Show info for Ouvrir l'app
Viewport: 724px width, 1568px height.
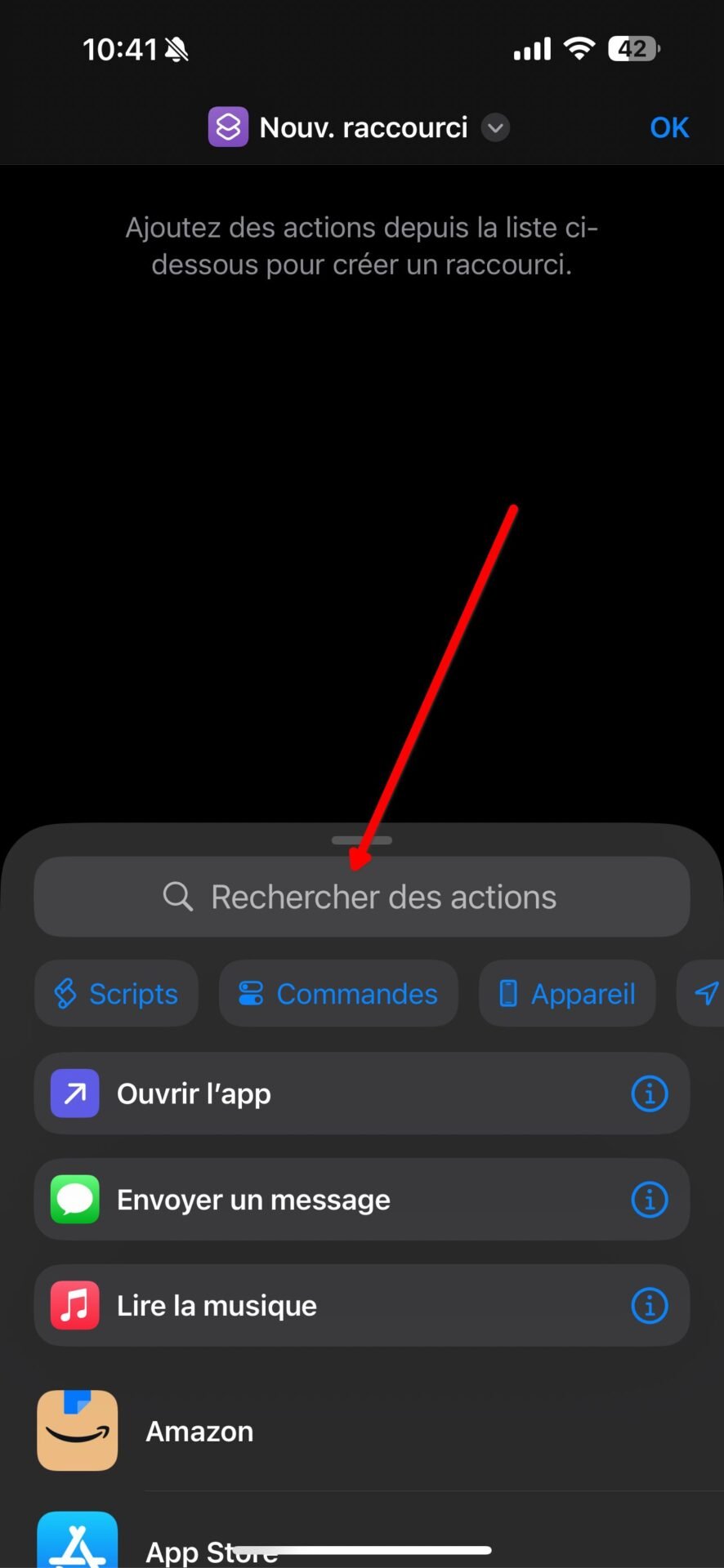point(650,1094)
